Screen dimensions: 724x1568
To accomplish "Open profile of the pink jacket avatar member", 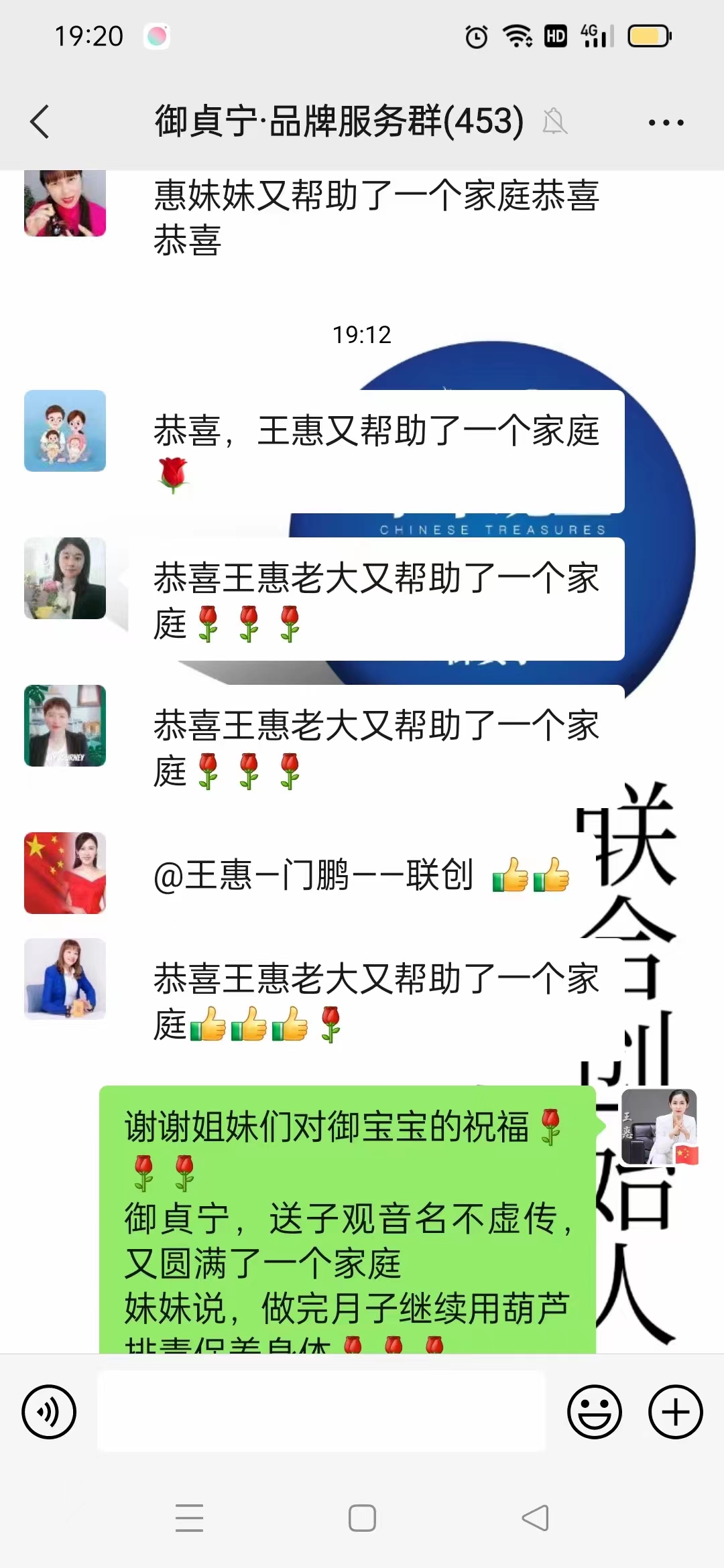I will pyautogui.click(x=65, y=203).
